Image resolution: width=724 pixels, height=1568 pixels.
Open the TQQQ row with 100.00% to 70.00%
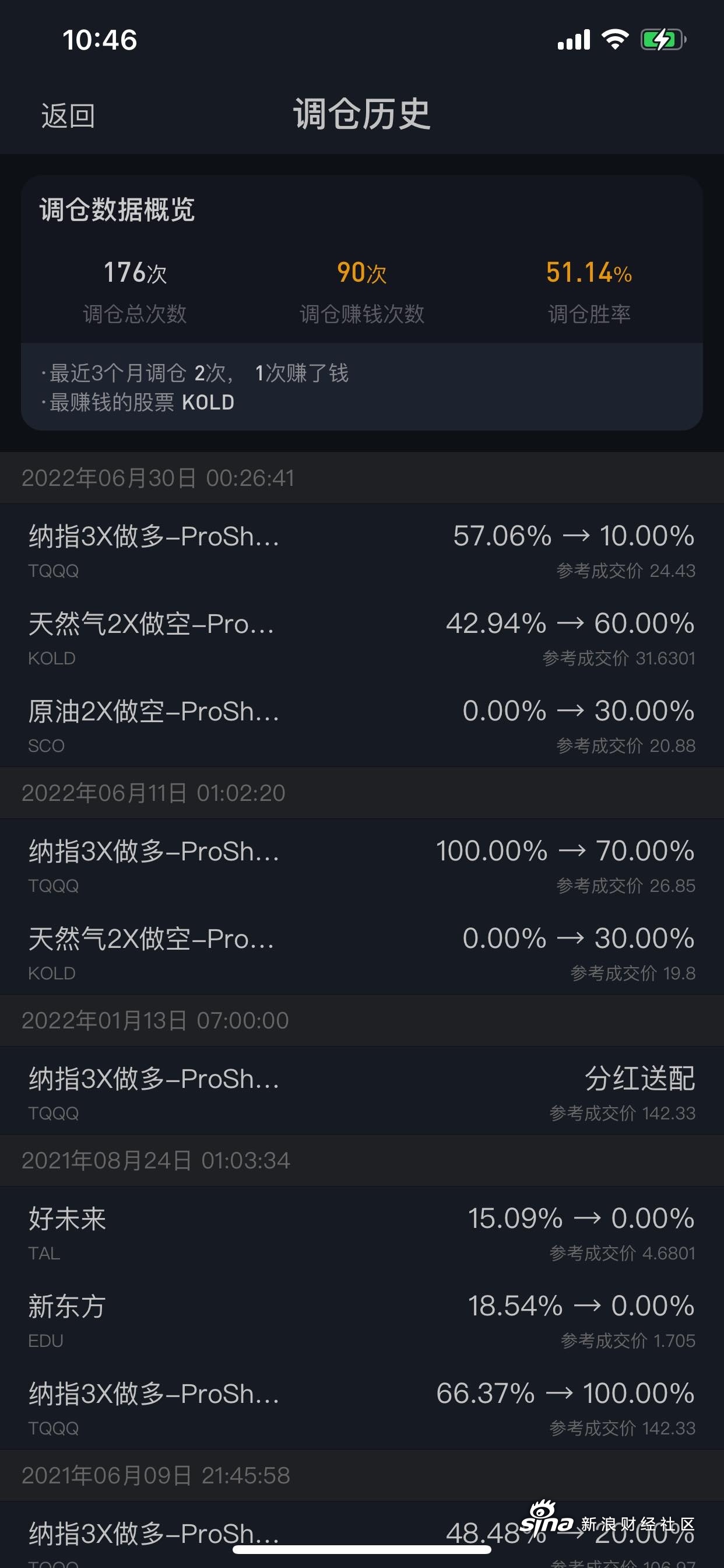tap(362, 863)
